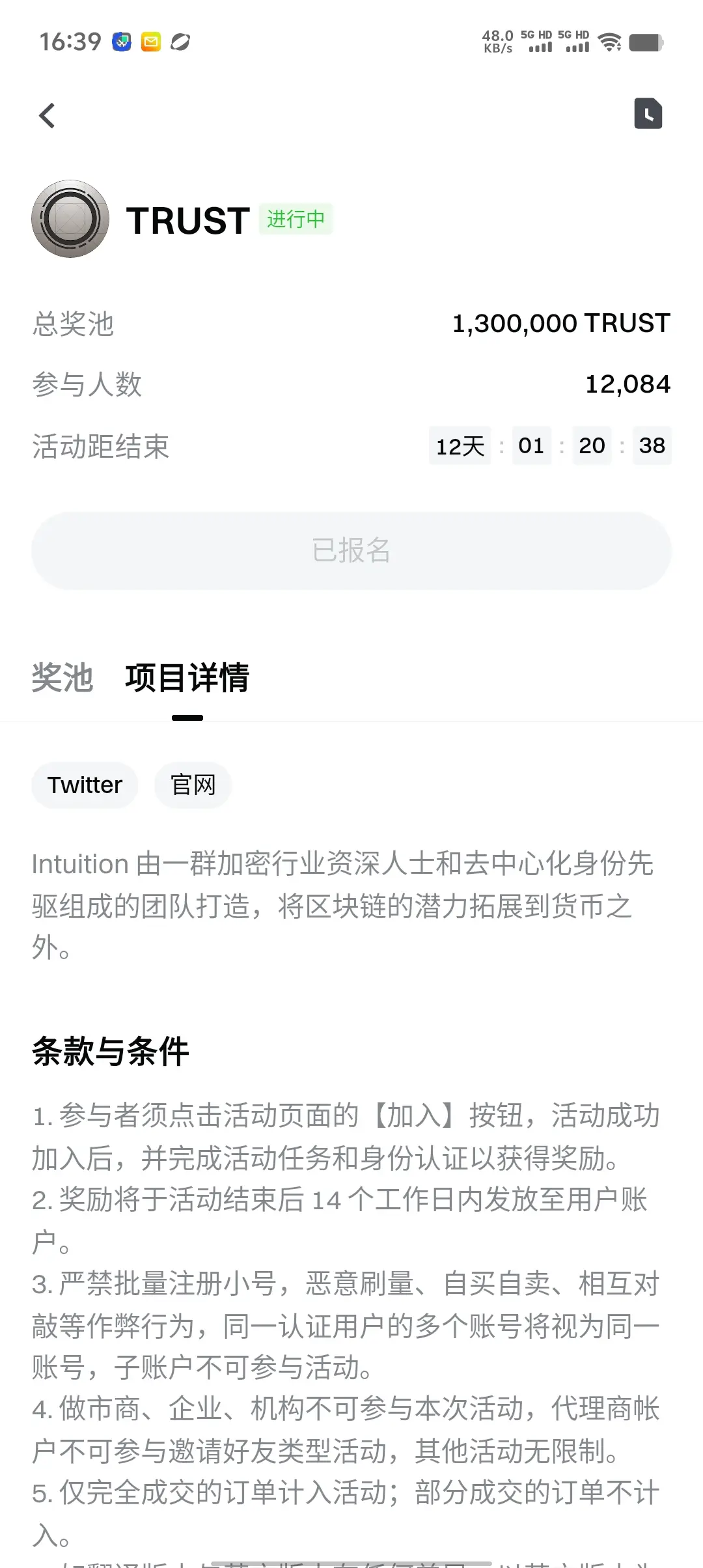
Task: Open the 官网 official website link
Action: pyautogui.click(x=192, y=785)
